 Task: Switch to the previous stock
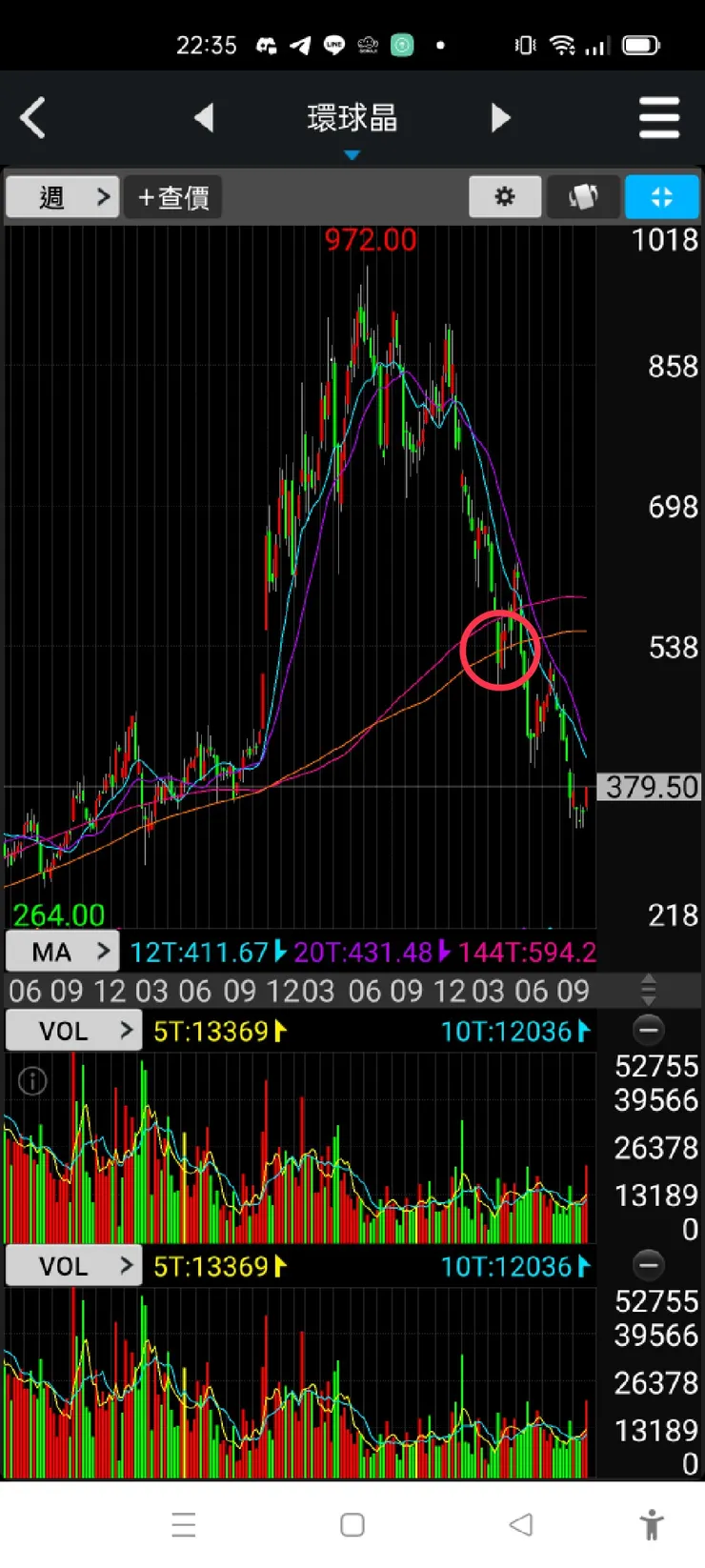click(x=204, y=118)
